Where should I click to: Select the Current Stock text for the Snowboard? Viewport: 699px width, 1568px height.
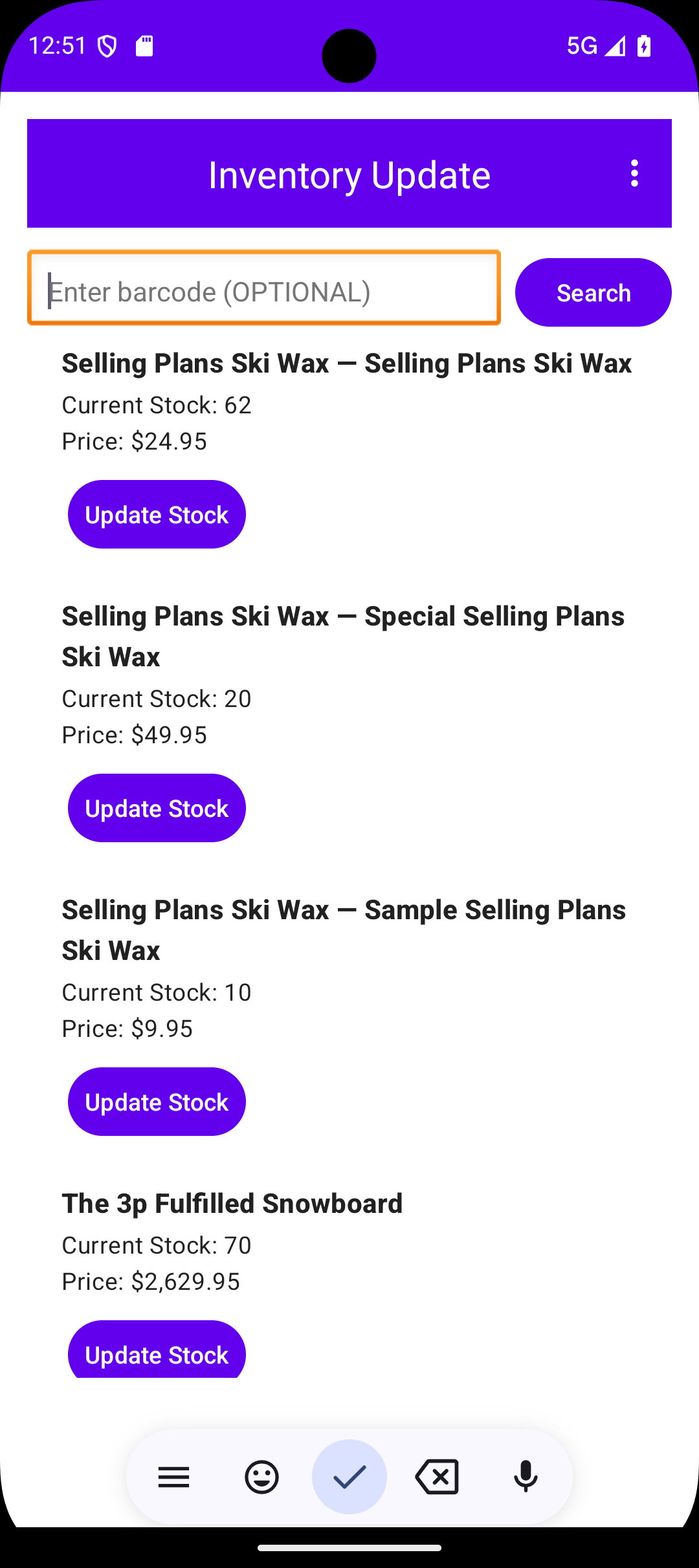(x=156, y=1245)
